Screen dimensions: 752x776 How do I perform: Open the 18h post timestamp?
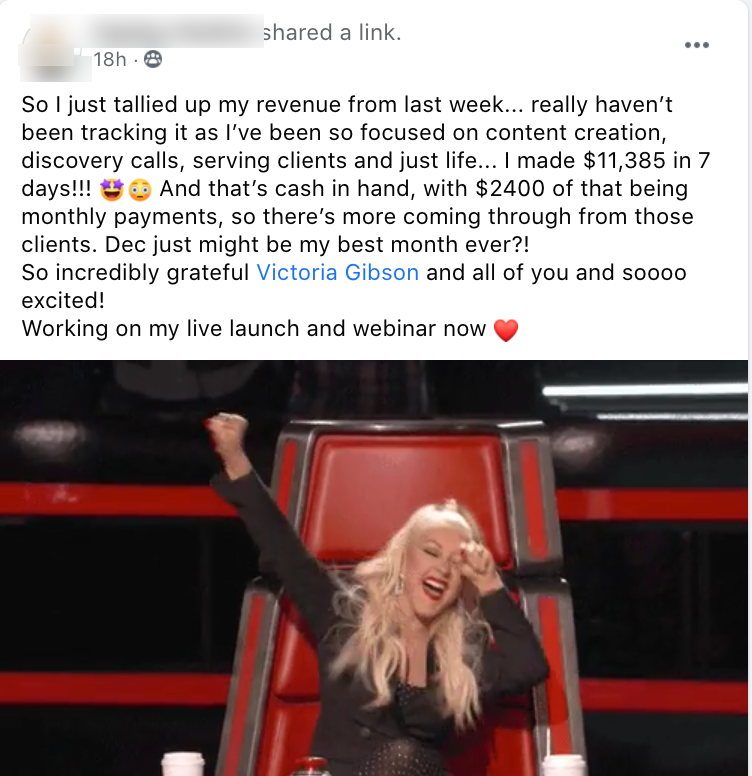(x=109, y=59)
